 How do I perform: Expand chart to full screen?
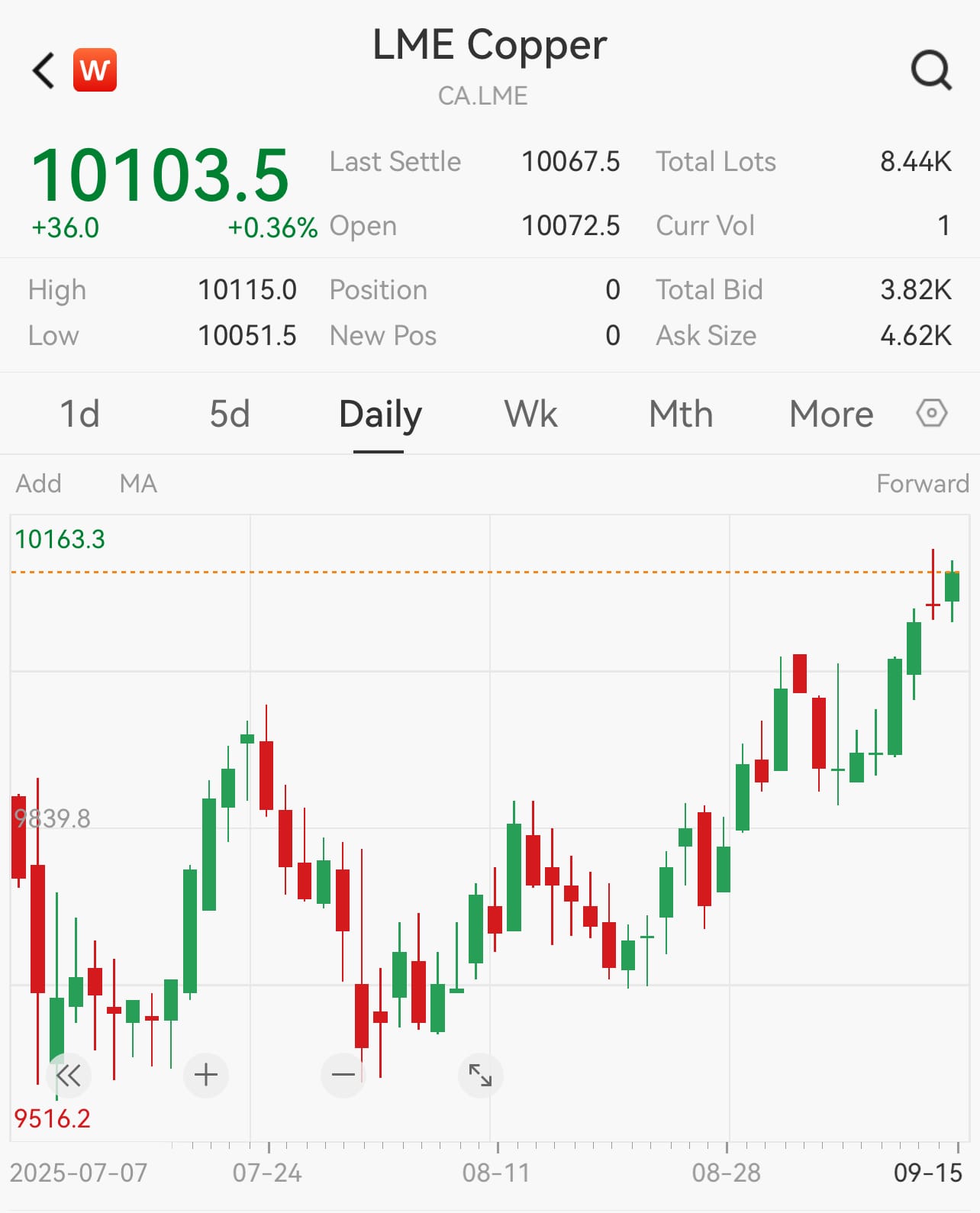480,1076
